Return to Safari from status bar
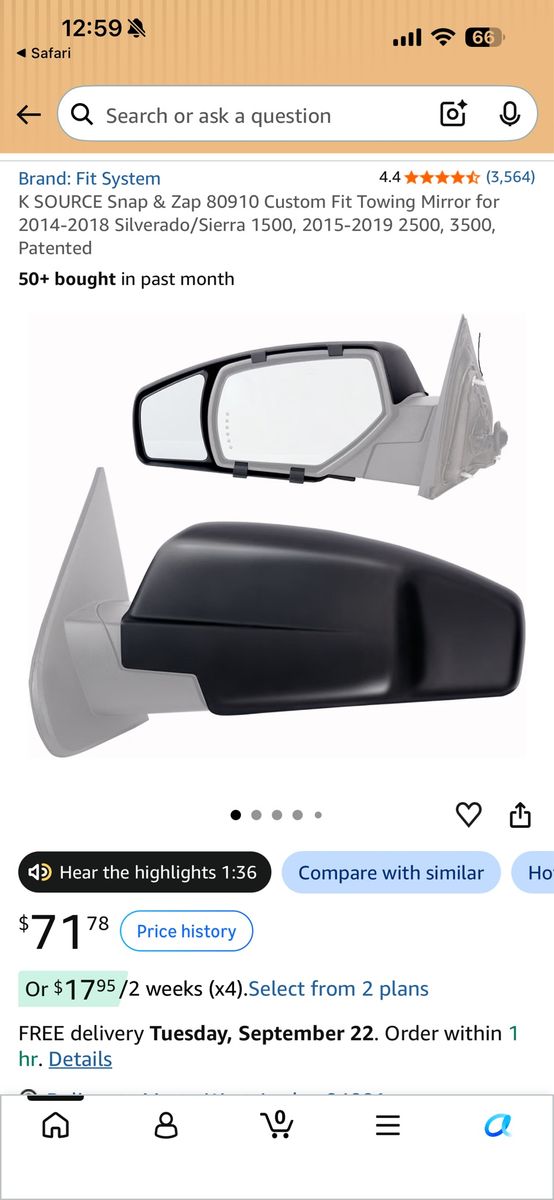Image resolution: width=554 pixels, height=1200 pixels. click(44, 53)
